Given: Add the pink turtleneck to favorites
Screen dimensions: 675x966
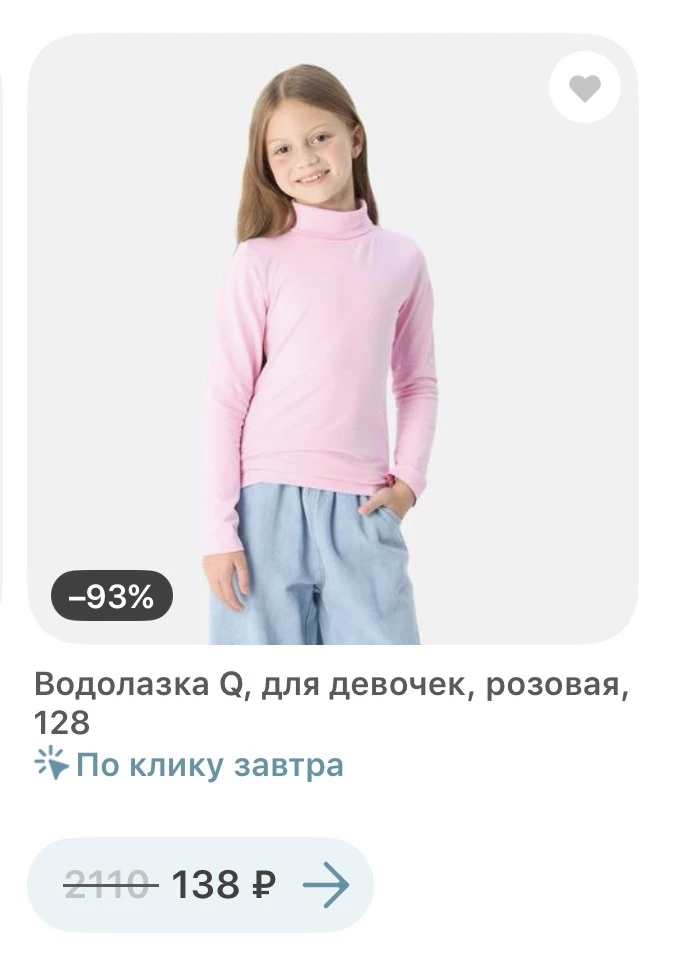Looking at the screenshot, I should coord(584,87).
